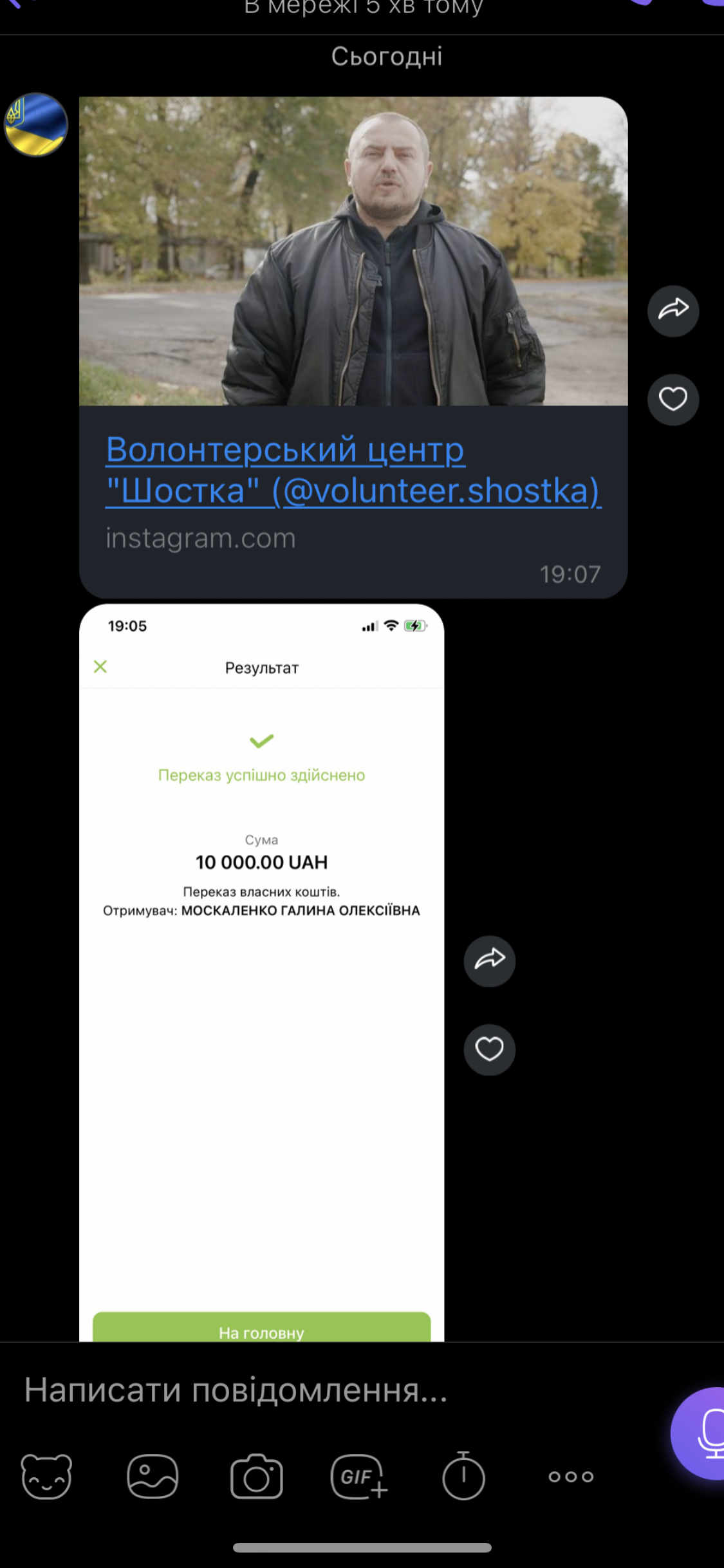Open the stickers panel
This screenshot has width=724, height=1568.
pos(46,1476)
